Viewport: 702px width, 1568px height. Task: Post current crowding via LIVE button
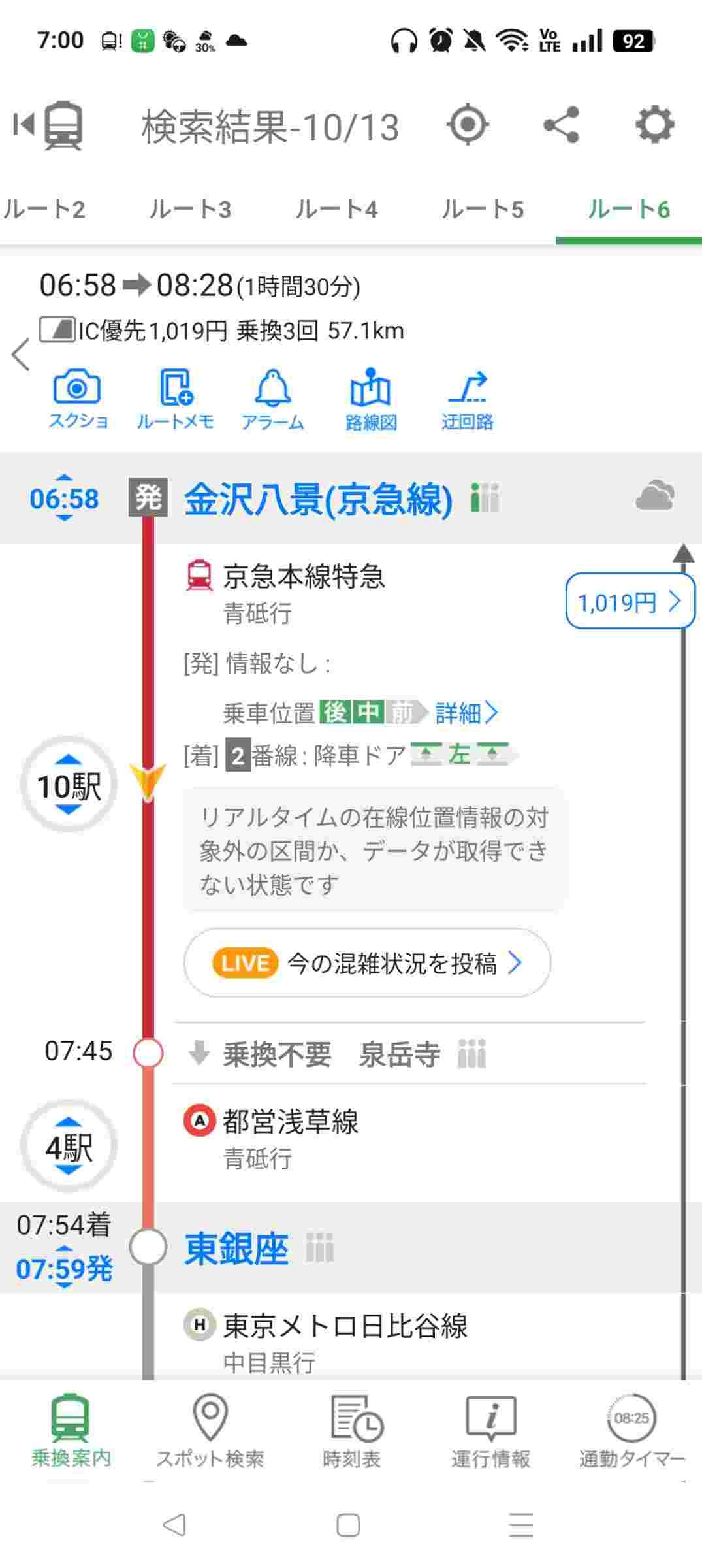pyautogui.click(x=367, y=963)
